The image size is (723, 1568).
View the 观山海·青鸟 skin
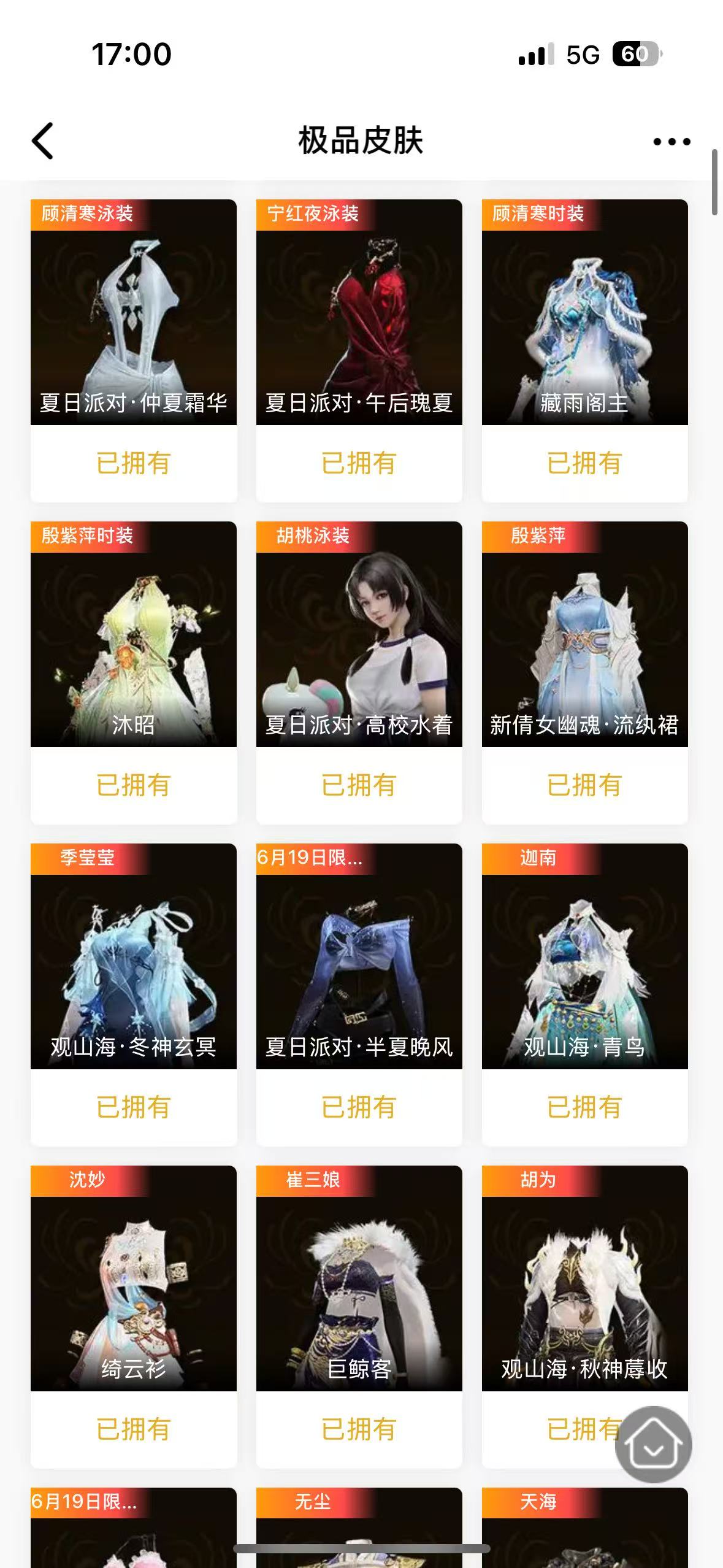[x=584, y=957]
